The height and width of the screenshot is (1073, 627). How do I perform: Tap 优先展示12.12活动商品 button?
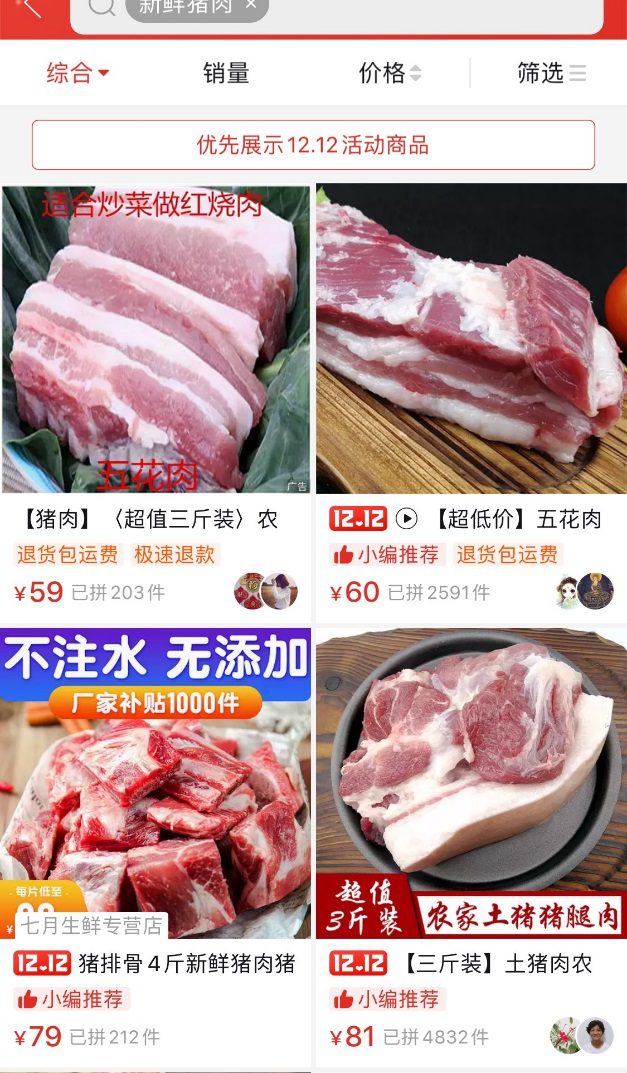pos(313,145)
